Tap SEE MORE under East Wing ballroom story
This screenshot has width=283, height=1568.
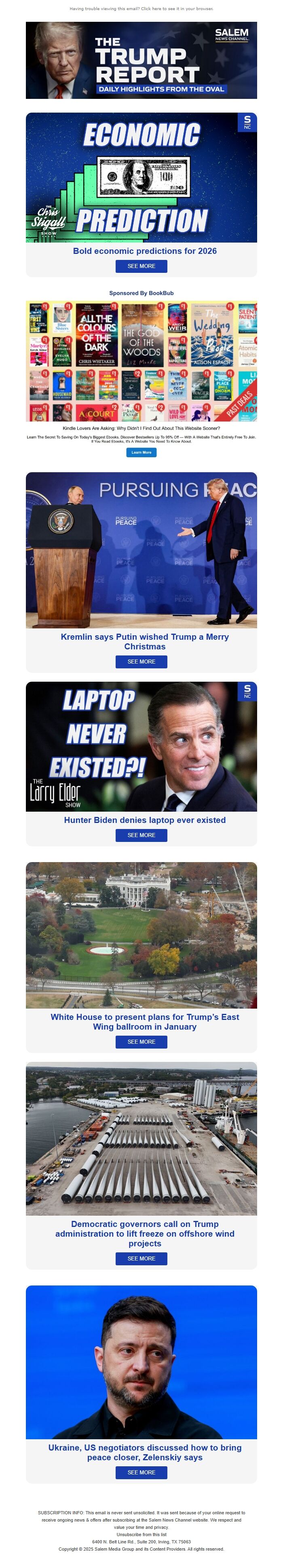tap(141, 1041)
